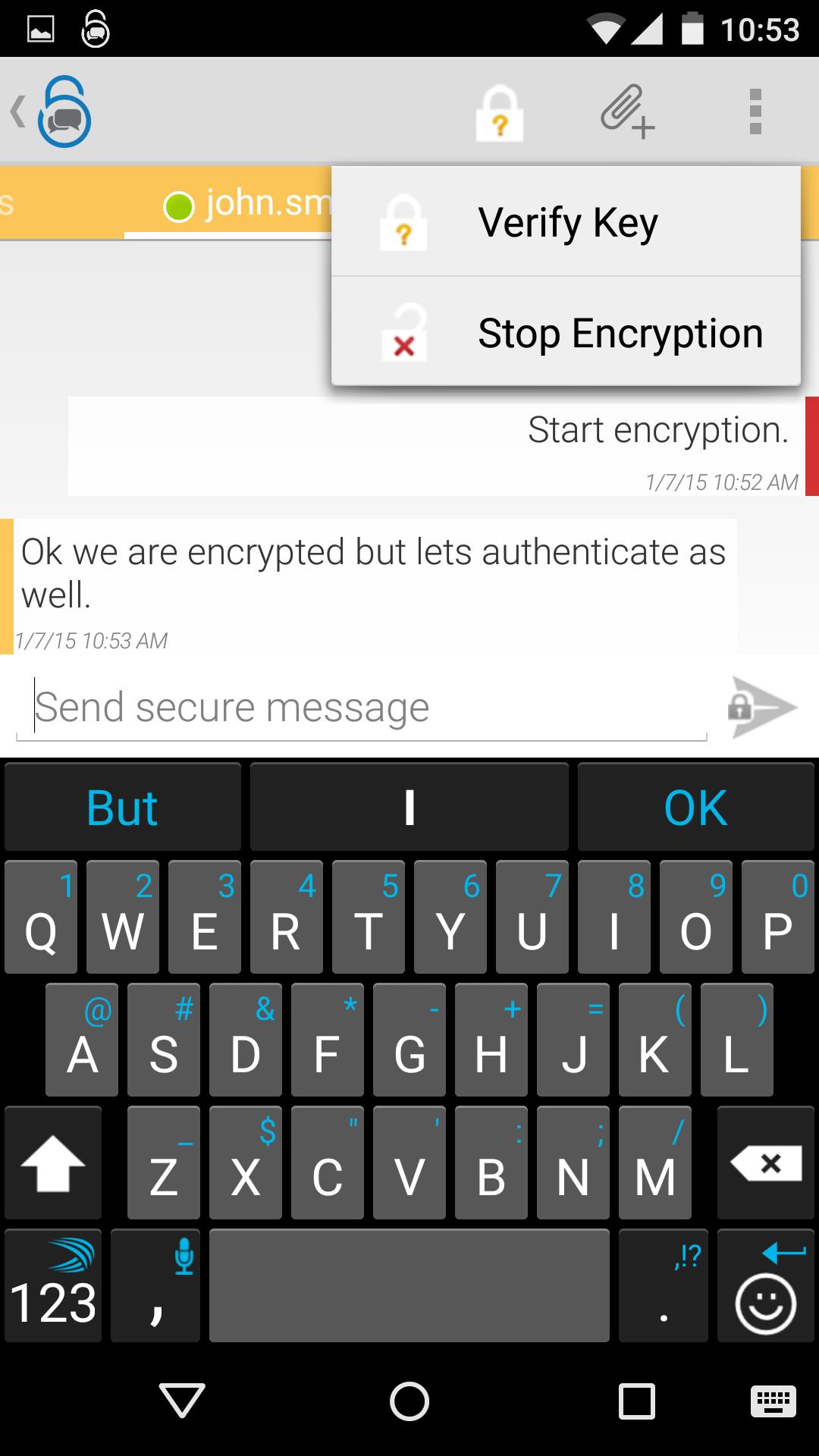This screenshot has height=1456, width=819.
Task: Insert the 'OK' word suggestion
Action: [695, 808]
